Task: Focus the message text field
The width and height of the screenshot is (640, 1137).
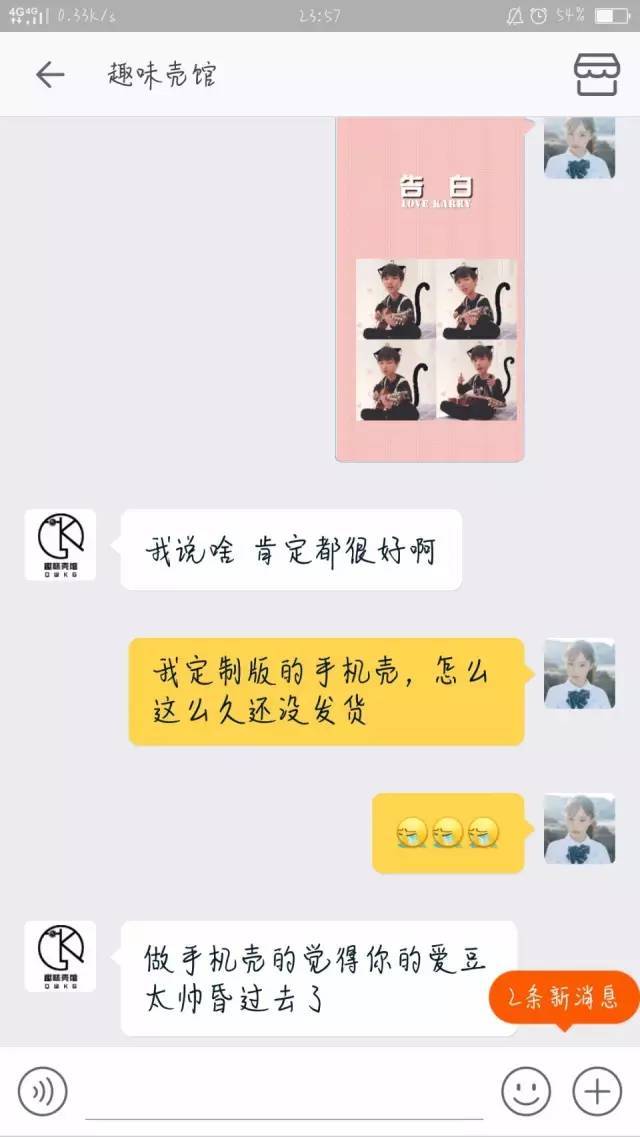Action: click(x=285, y=1092)
